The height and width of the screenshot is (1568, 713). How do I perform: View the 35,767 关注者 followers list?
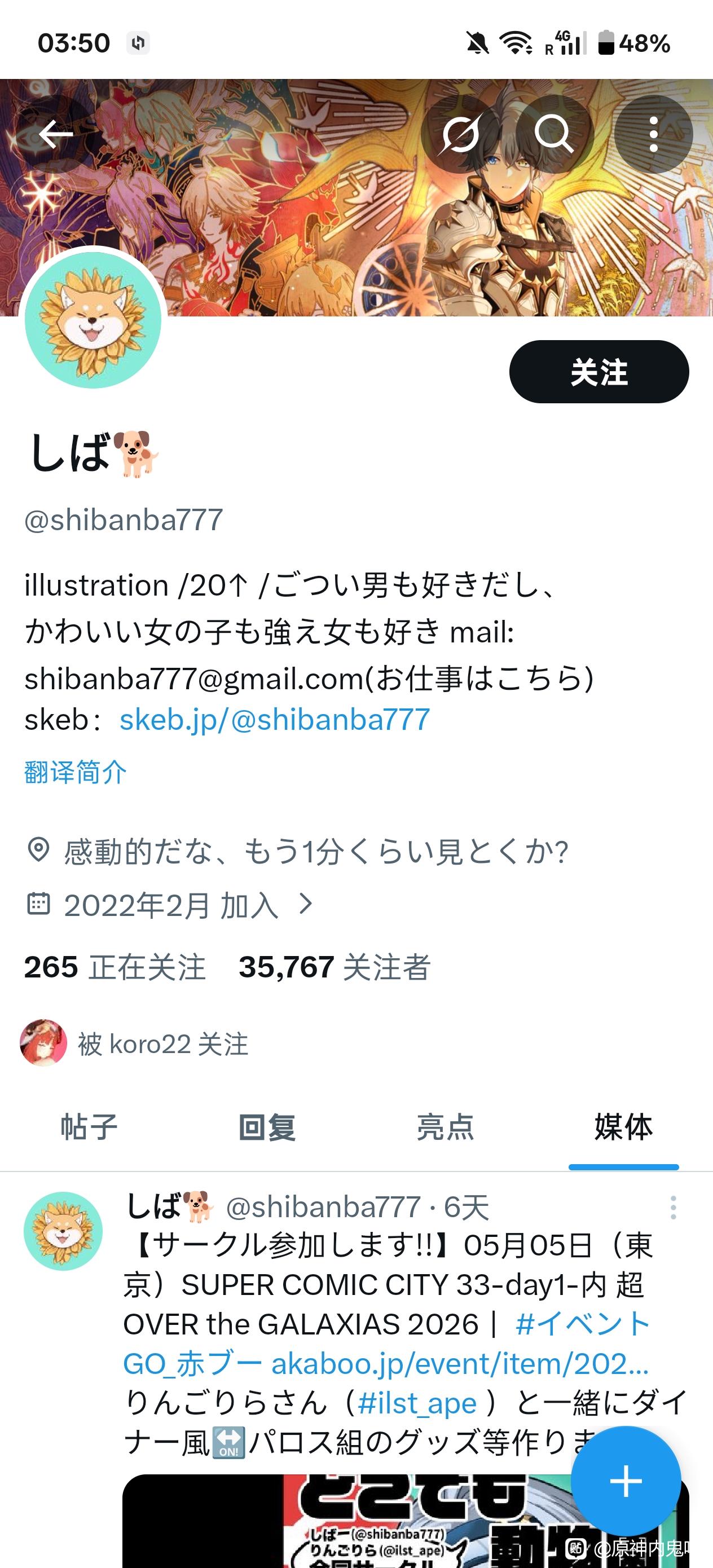(335, 967)
